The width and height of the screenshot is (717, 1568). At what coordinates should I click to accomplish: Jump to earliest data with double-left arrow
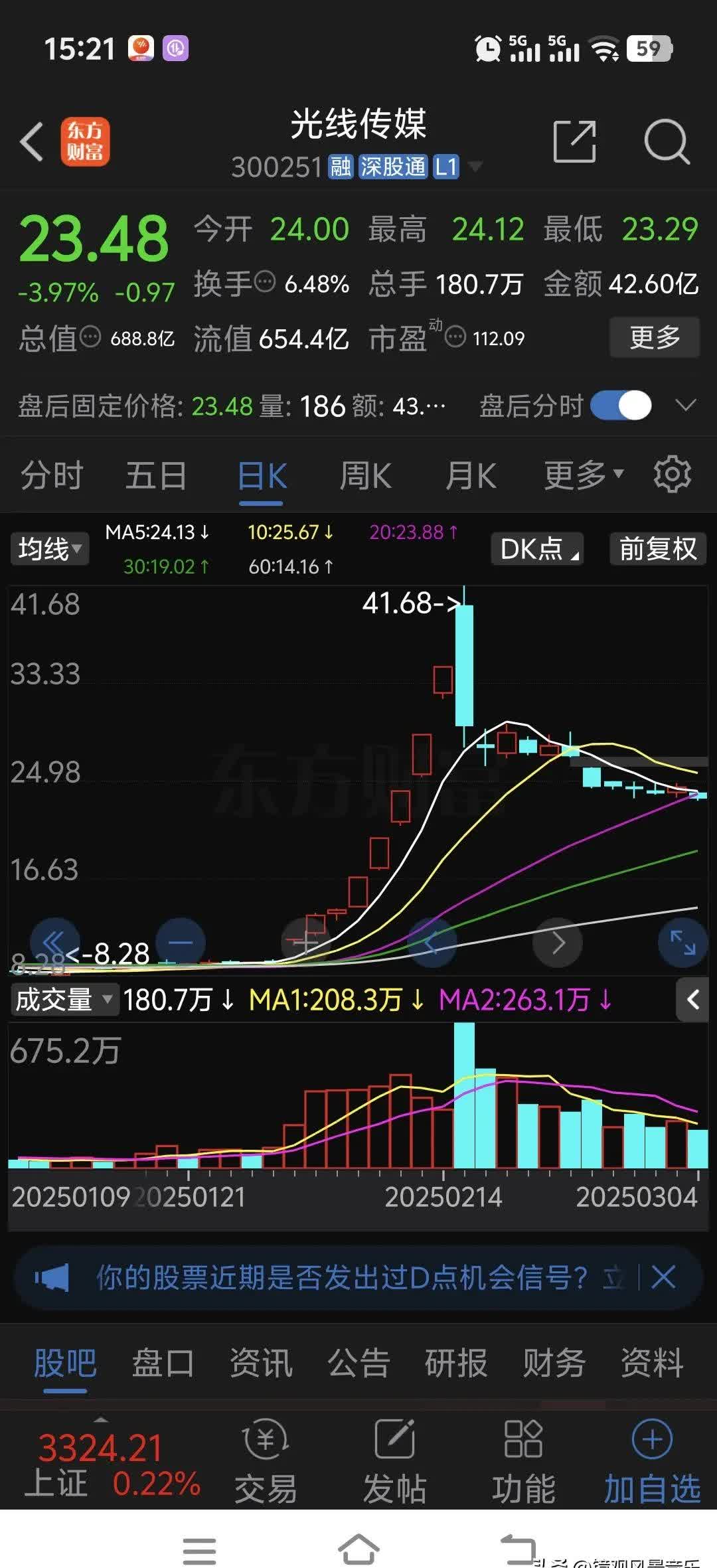[56, 943]
